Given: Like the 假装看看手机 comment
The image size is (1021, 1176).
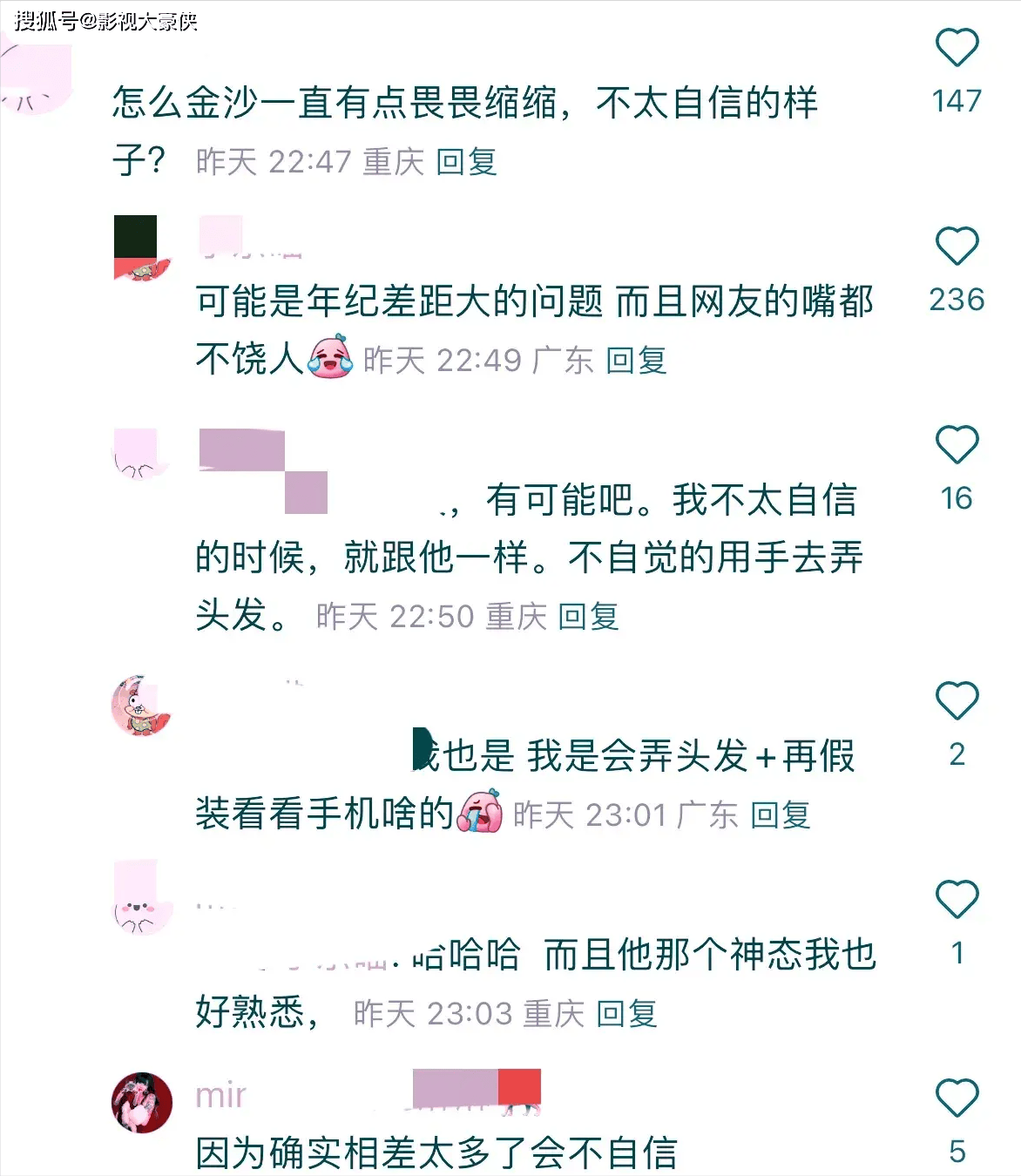Looking at the screenshot, I should pos(957,701).
